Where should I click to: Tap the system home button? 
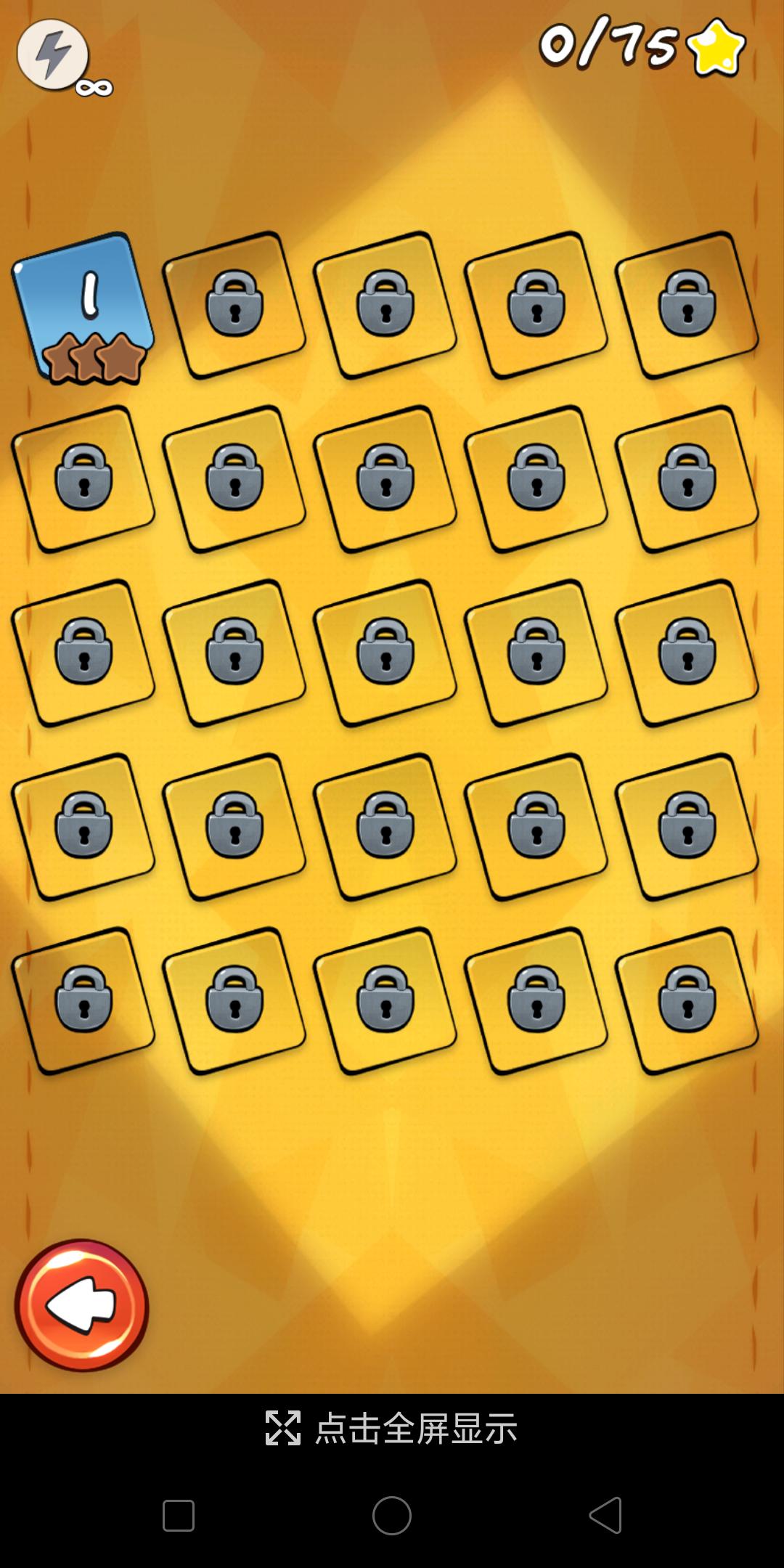coord(392,1516)
